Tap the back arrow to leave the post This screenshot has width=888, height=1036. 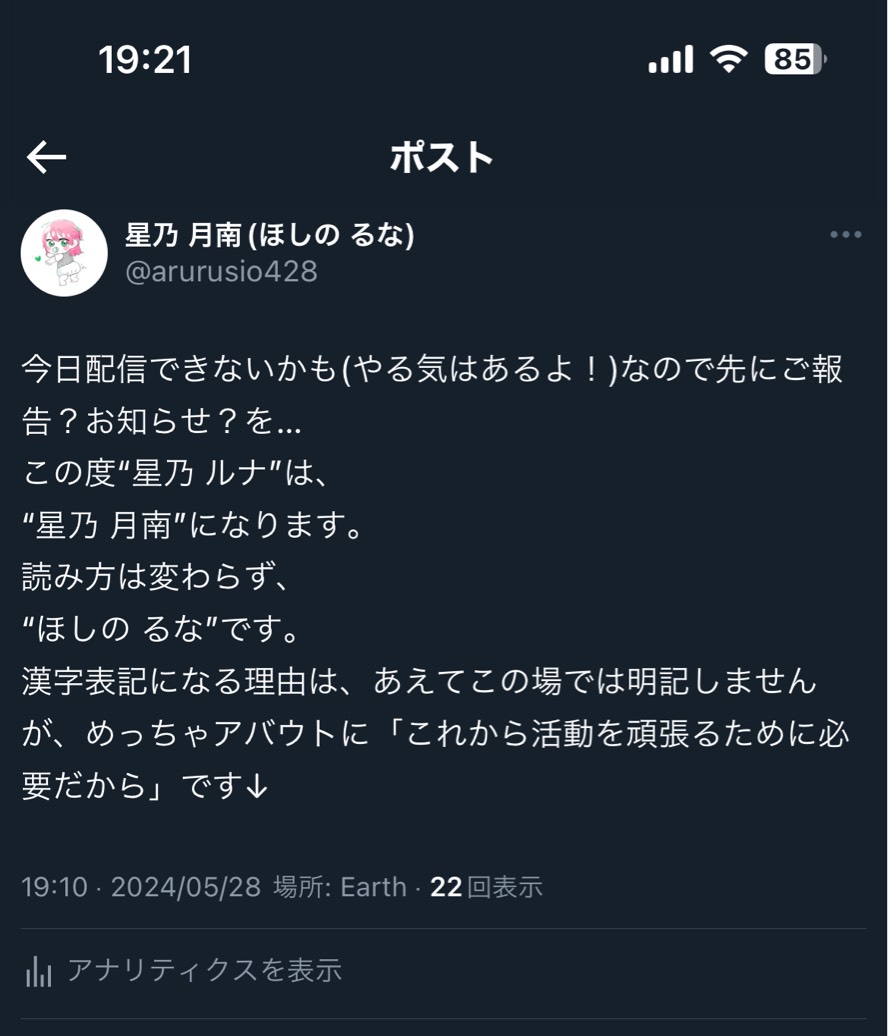[46, 156]
